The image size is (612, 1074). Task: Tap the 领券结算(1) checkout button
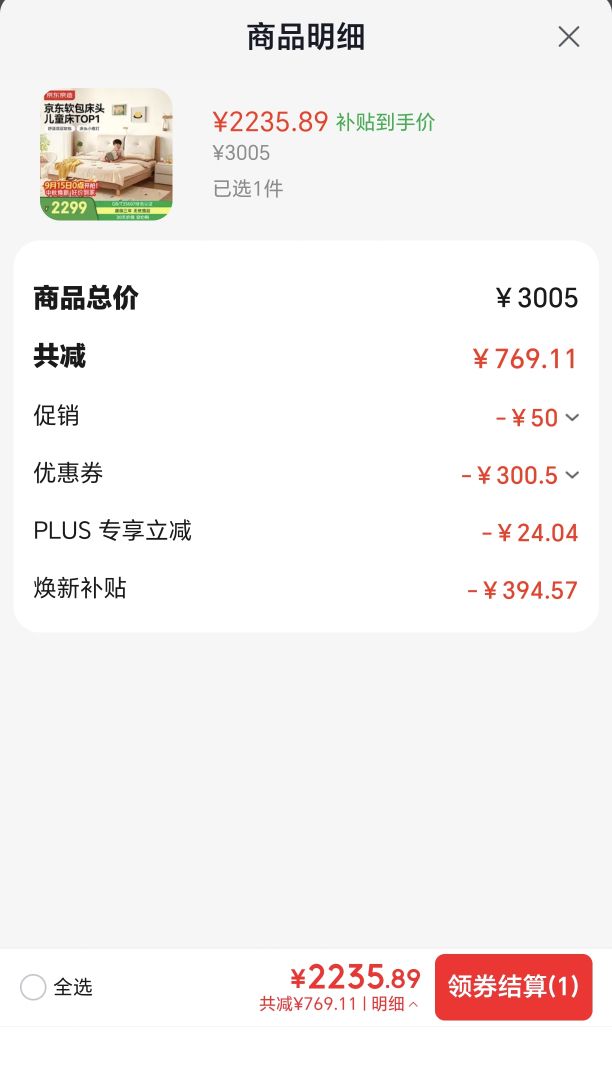513,987
